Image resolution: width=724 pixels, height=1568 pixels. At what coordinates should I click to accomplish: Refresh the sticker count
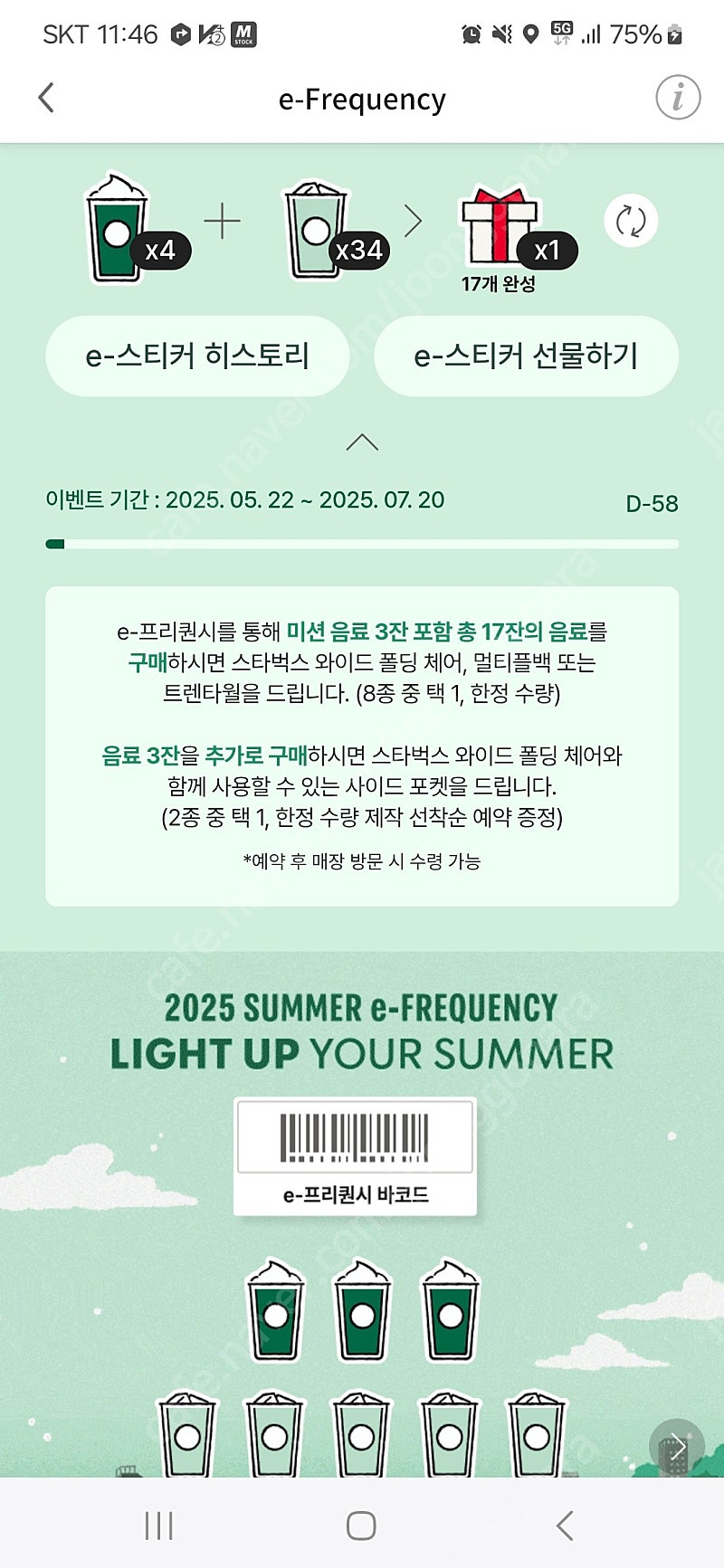point(631,221)
